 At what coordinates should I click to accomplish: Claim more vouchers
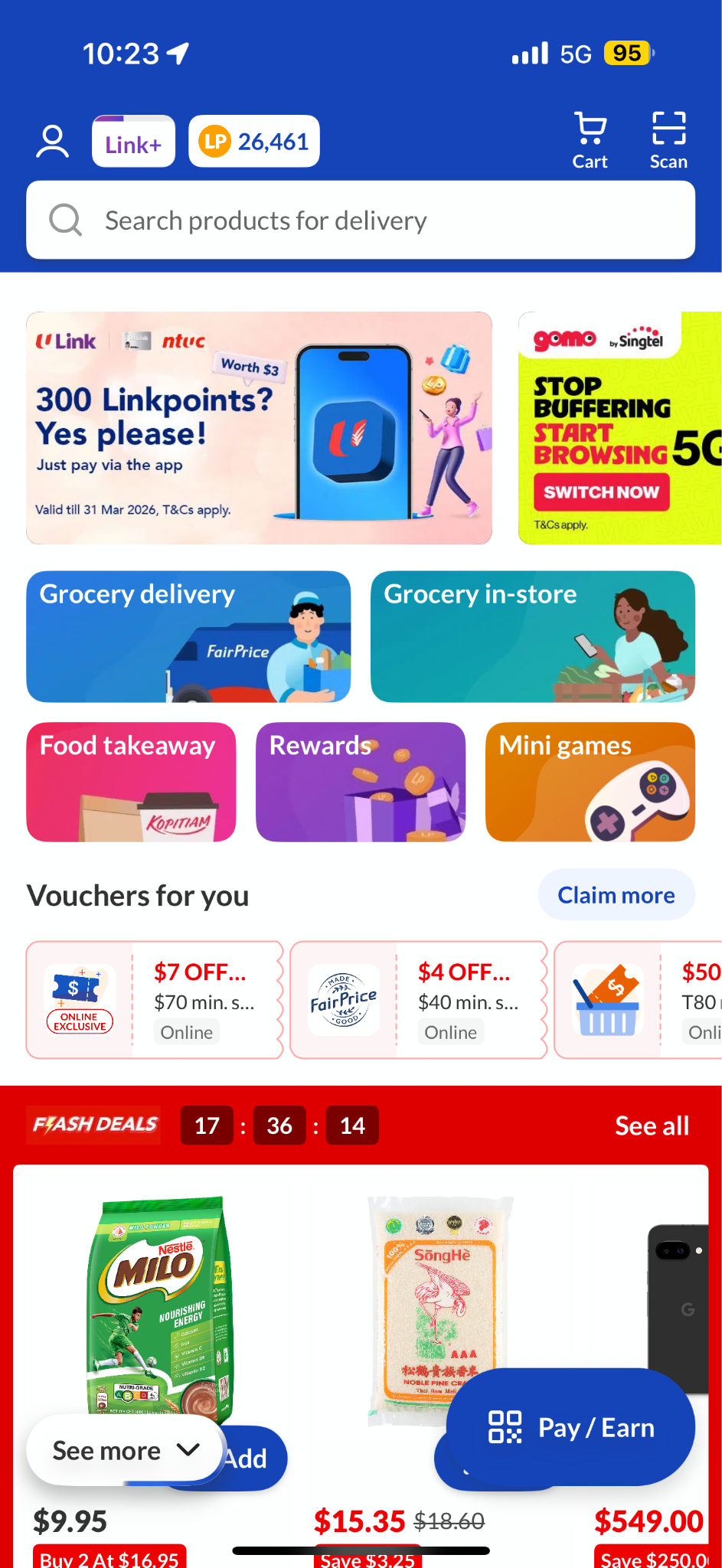616,895
